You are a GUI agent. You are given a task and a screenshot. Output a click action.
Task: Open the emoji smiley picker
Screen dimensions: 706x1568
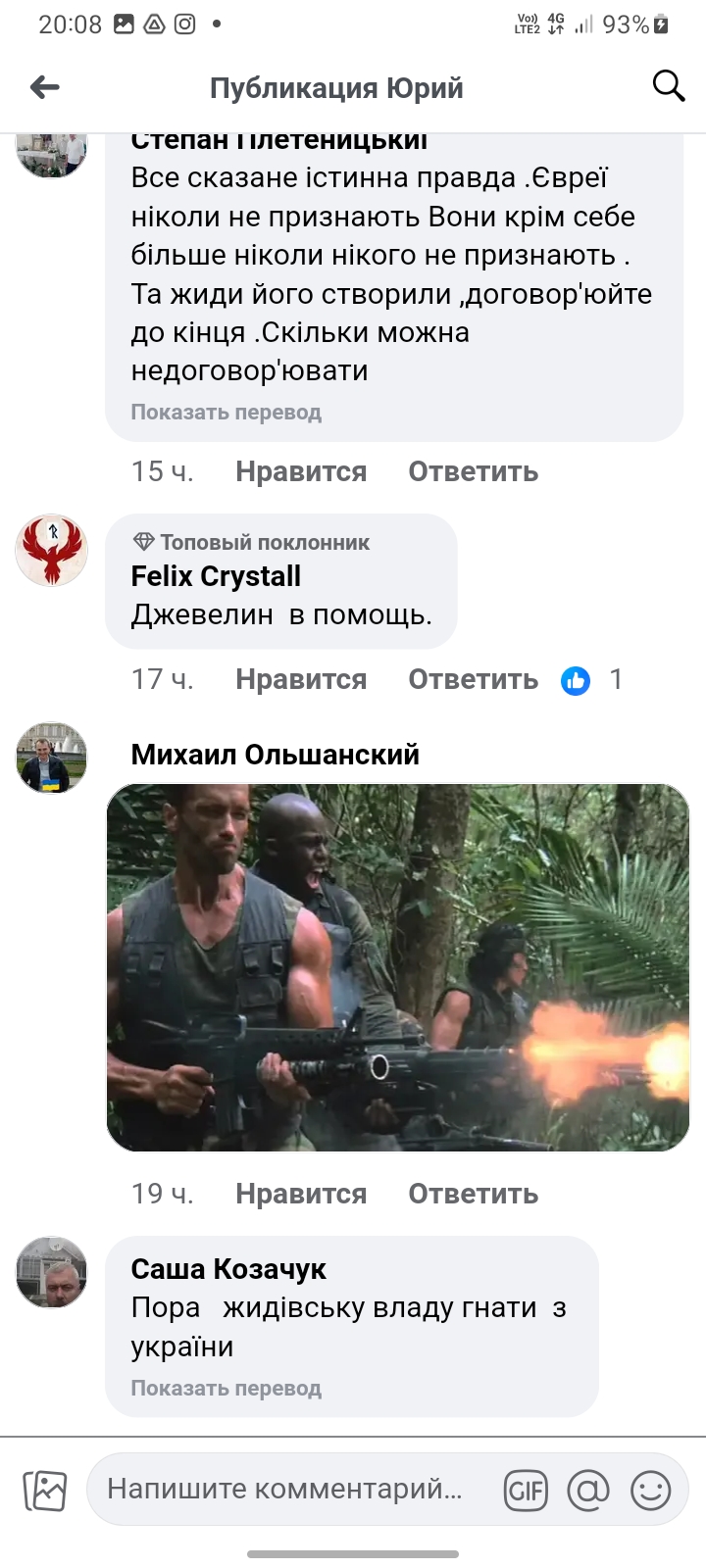650,1491
